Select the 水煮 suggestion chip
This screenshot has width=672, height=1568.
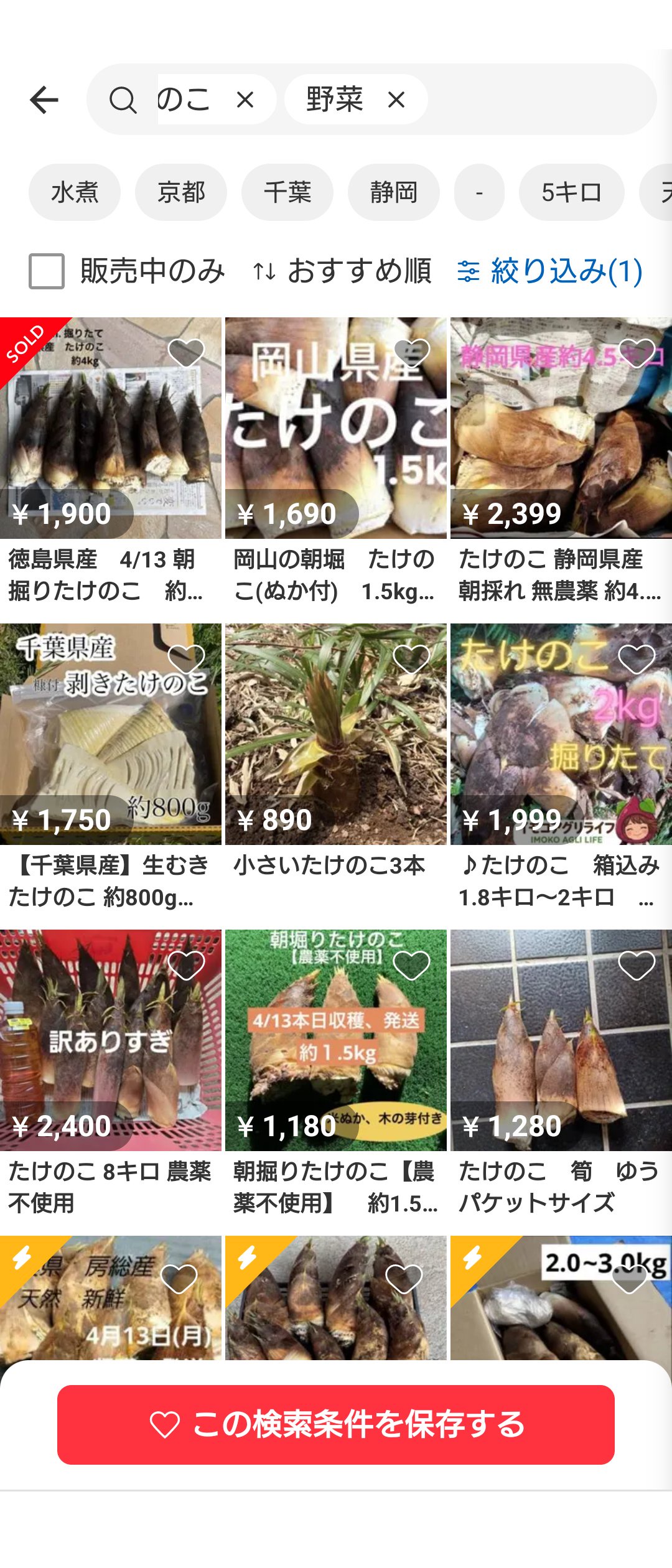point(75,192)
